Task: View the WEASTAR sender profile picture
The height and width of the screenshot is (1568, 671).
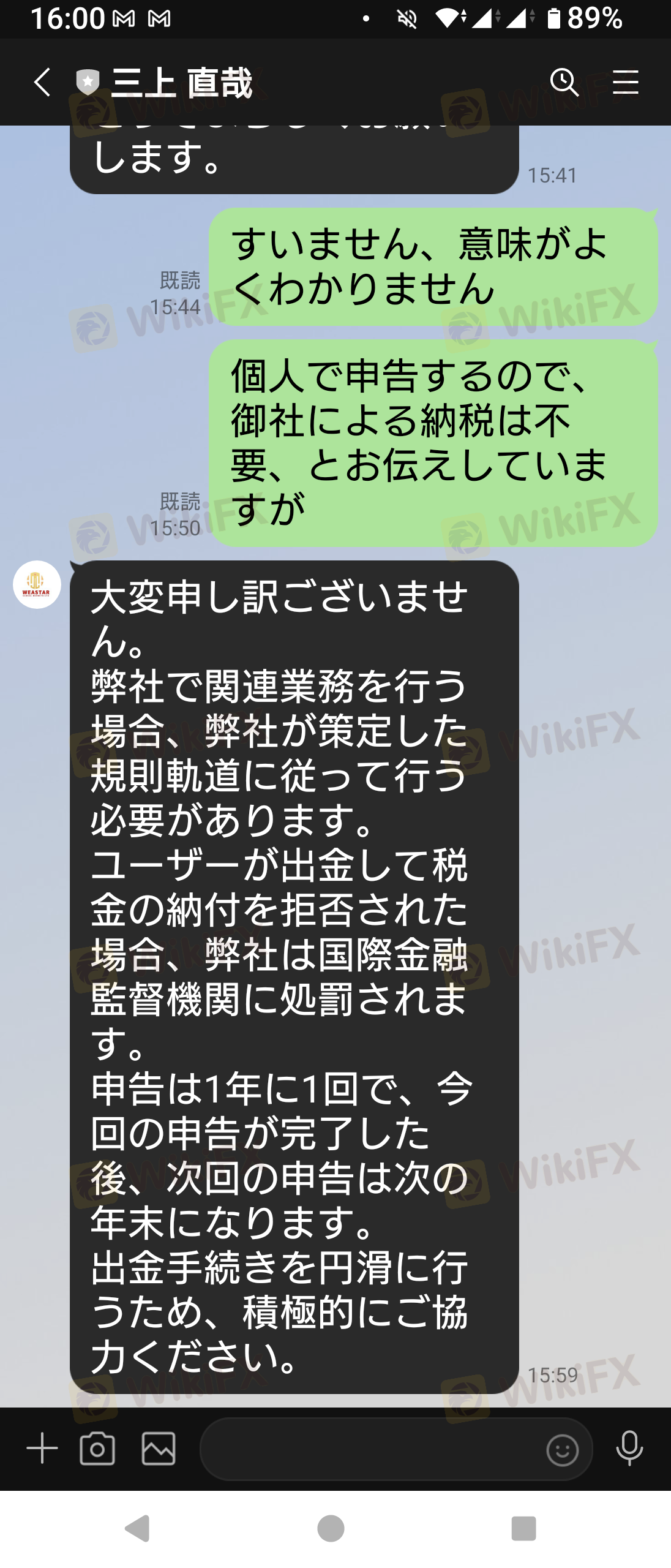Action: pyautogui.click(x=37, y=585)
